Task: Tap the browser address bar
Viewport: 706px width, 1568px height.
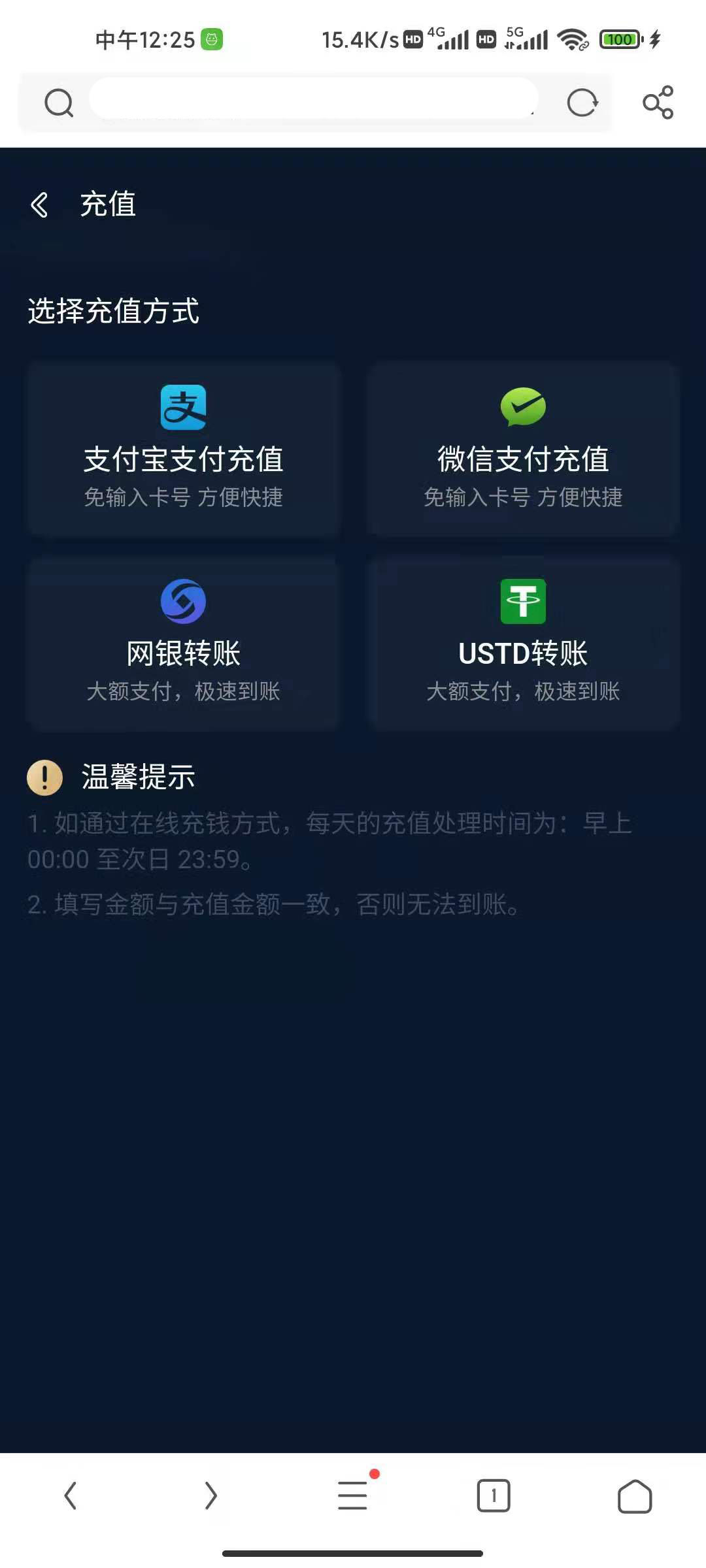Action: pyautogui.click(x=314, y=100)
